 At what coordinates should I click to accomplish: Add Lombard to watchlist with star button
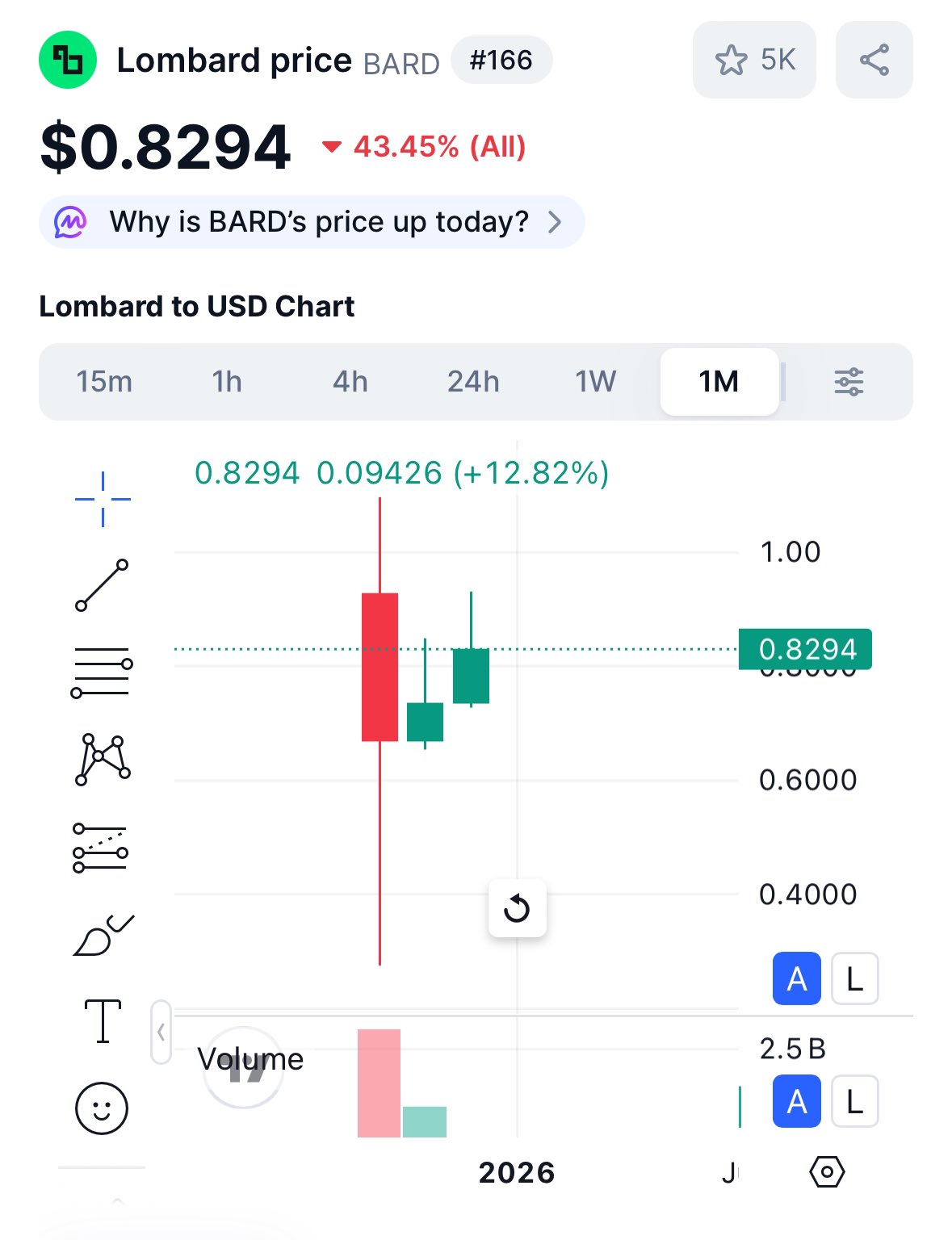coord(753,60)
